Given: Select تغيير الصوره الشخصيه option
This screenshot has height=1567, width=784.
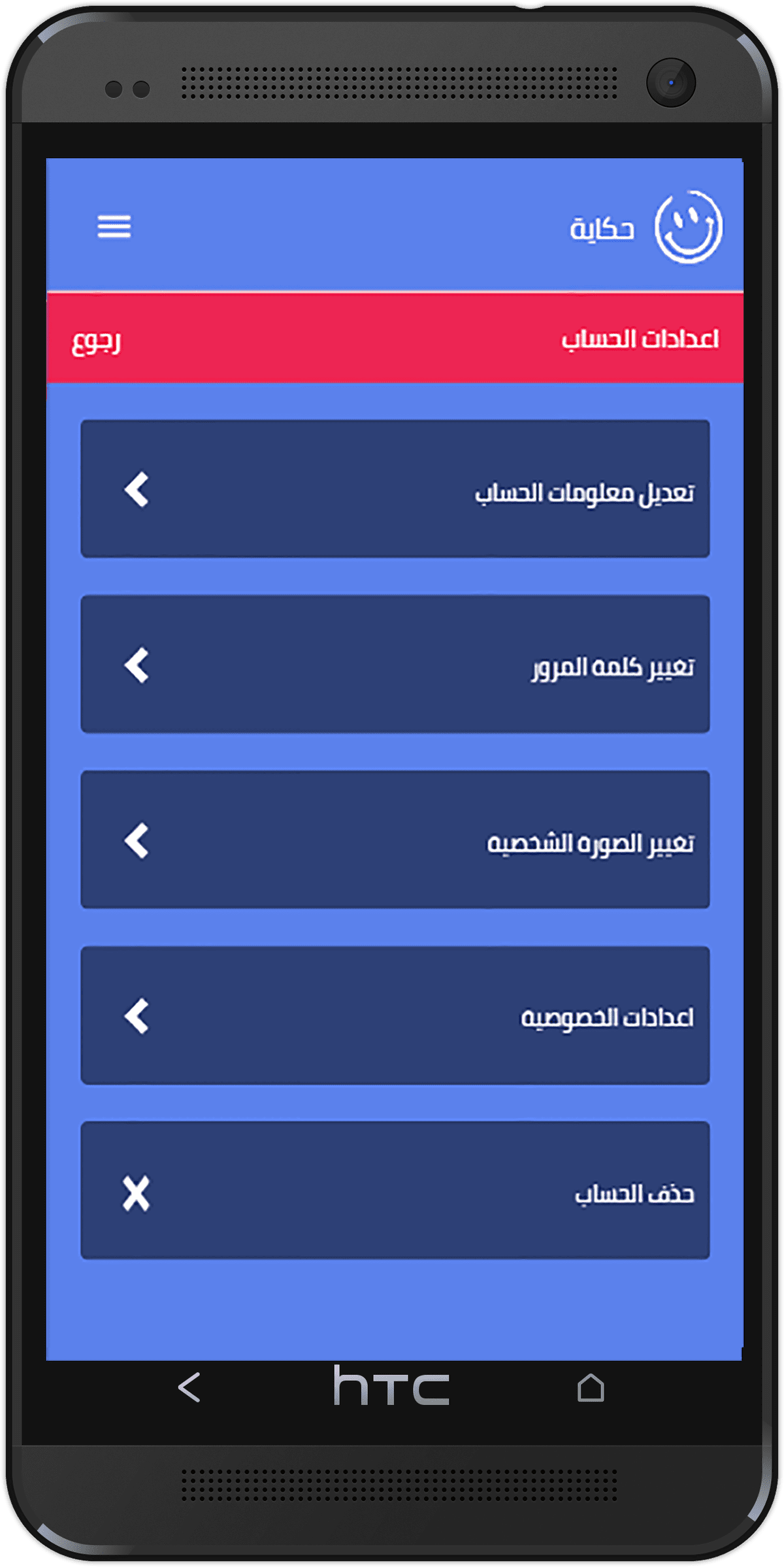Looking at the screenshot, I should [395, 840].
